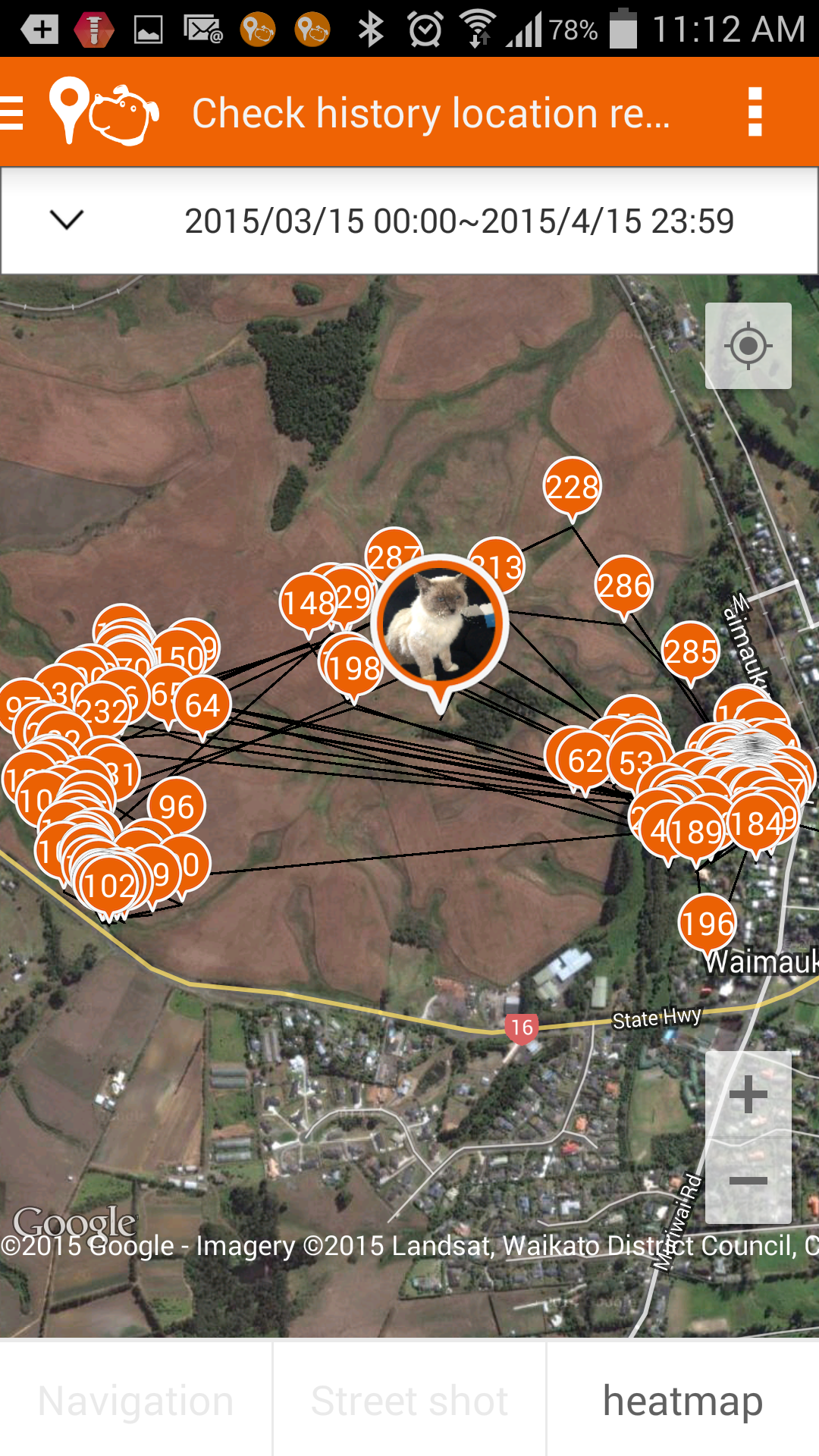Select location marker 228

573,486
